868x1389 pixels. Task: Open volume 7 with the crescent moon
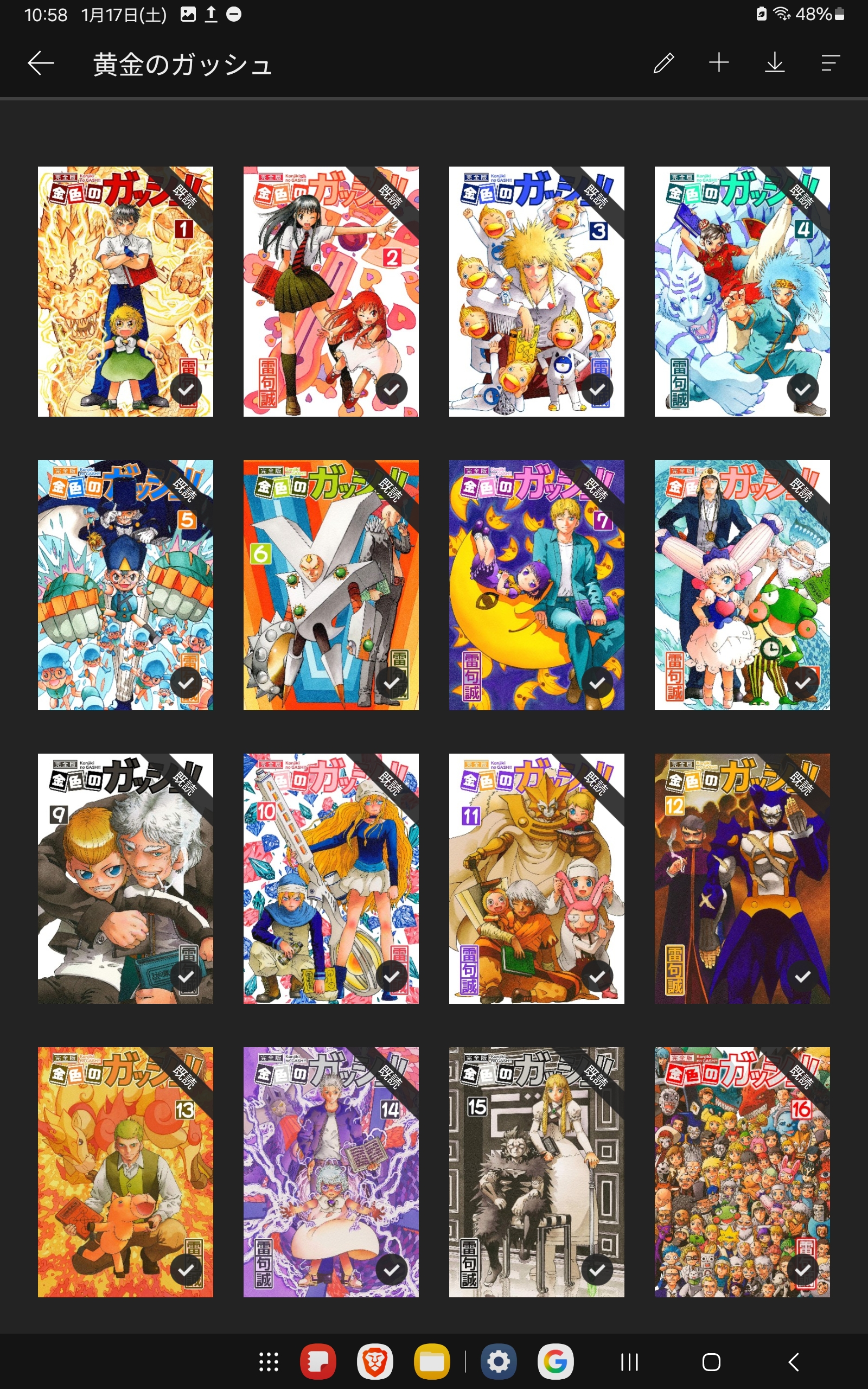(536, 584)
